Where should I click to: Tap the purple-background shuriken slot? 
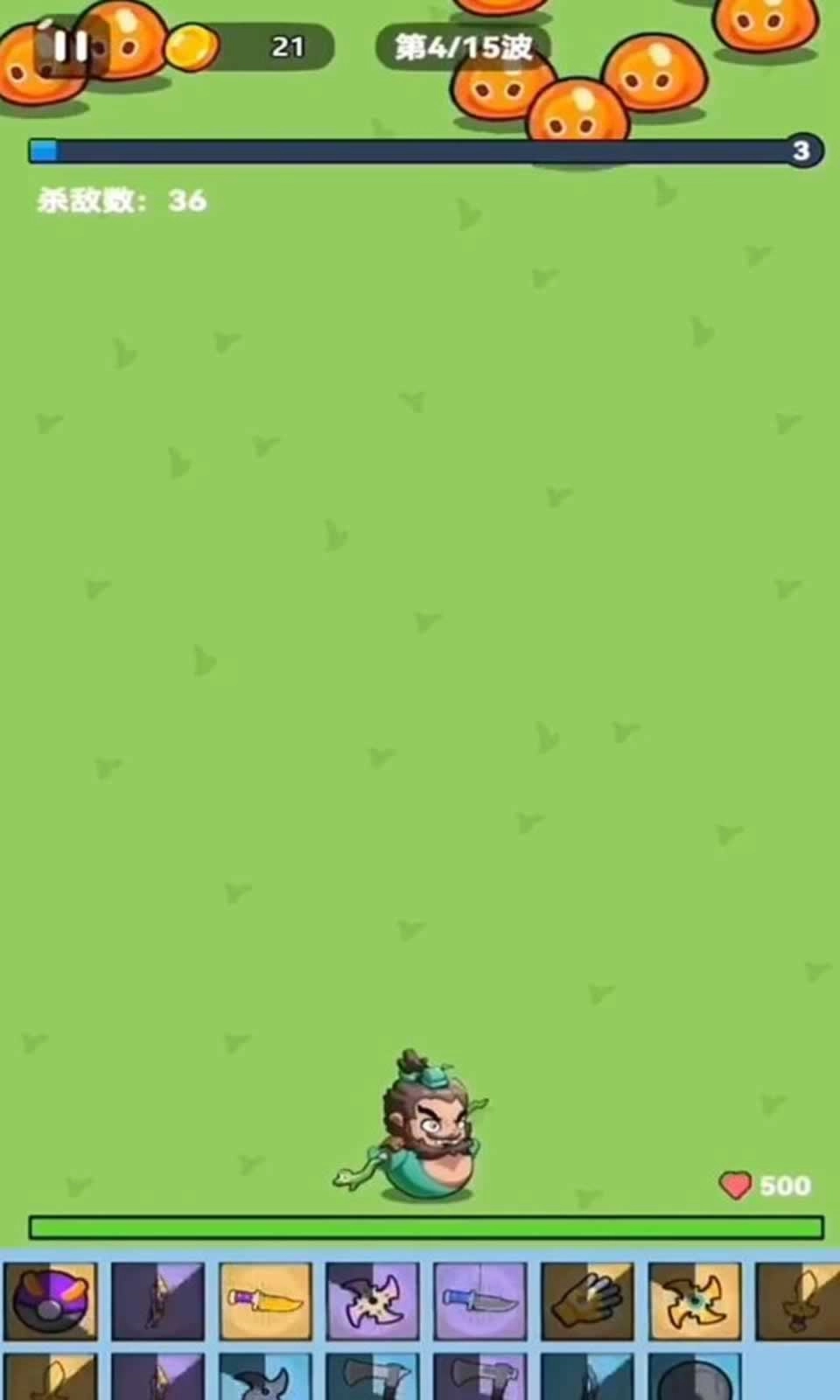[x=373, y=1301]
